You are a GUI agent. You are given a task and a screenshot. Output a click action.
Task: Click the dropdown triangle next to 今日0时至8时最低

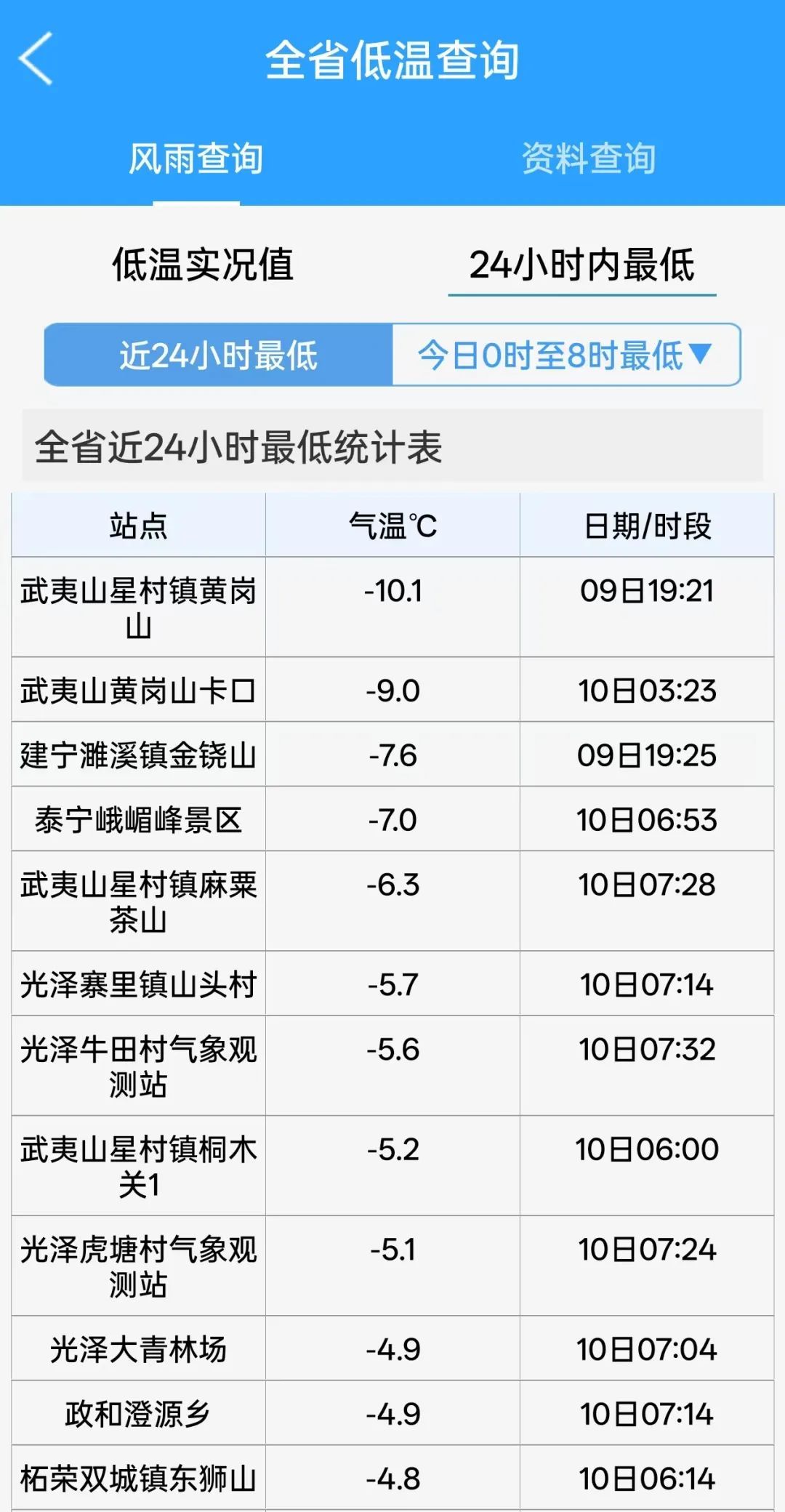(x=701, y=355)
